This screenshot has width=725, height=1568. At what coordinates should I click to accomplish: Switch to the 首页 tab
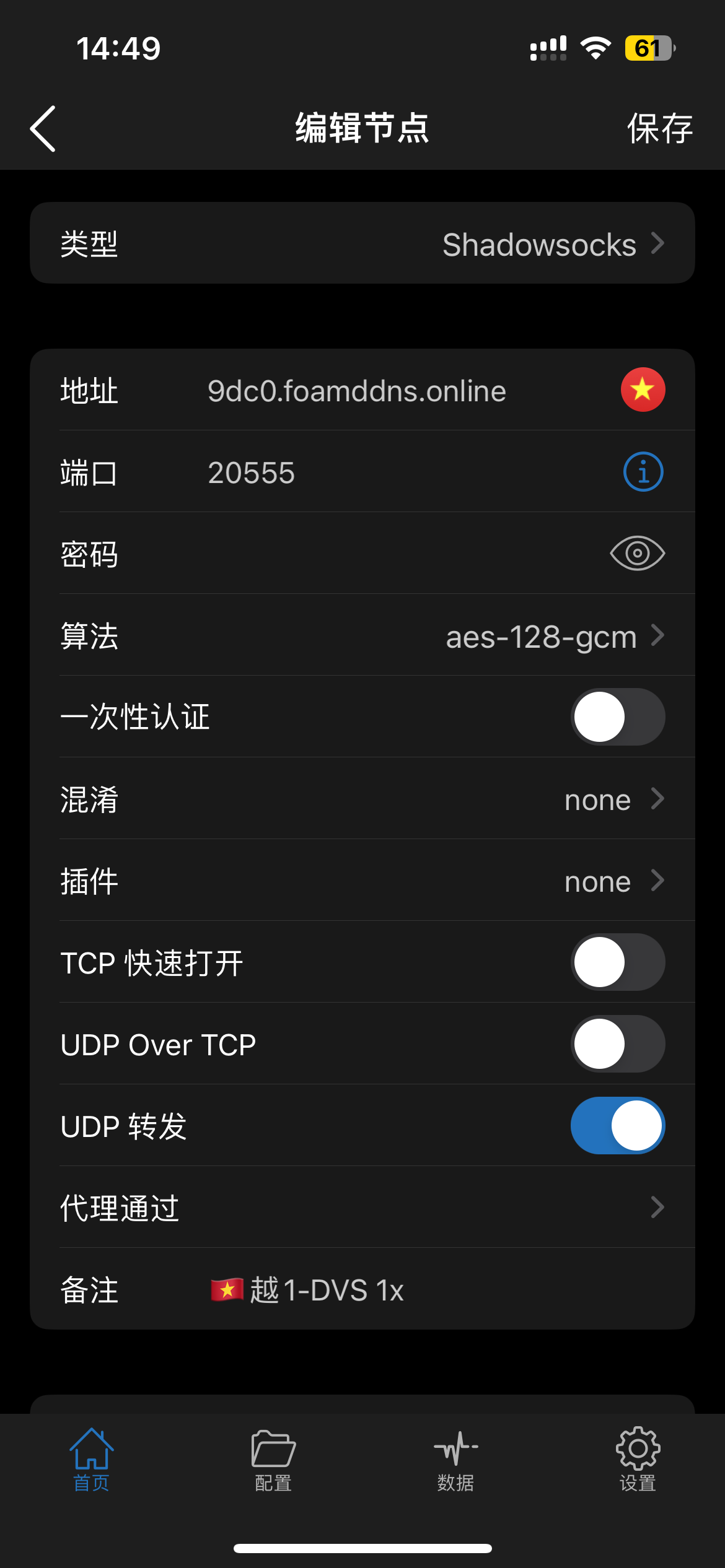pyautogui.click(x=91, y=1460)
